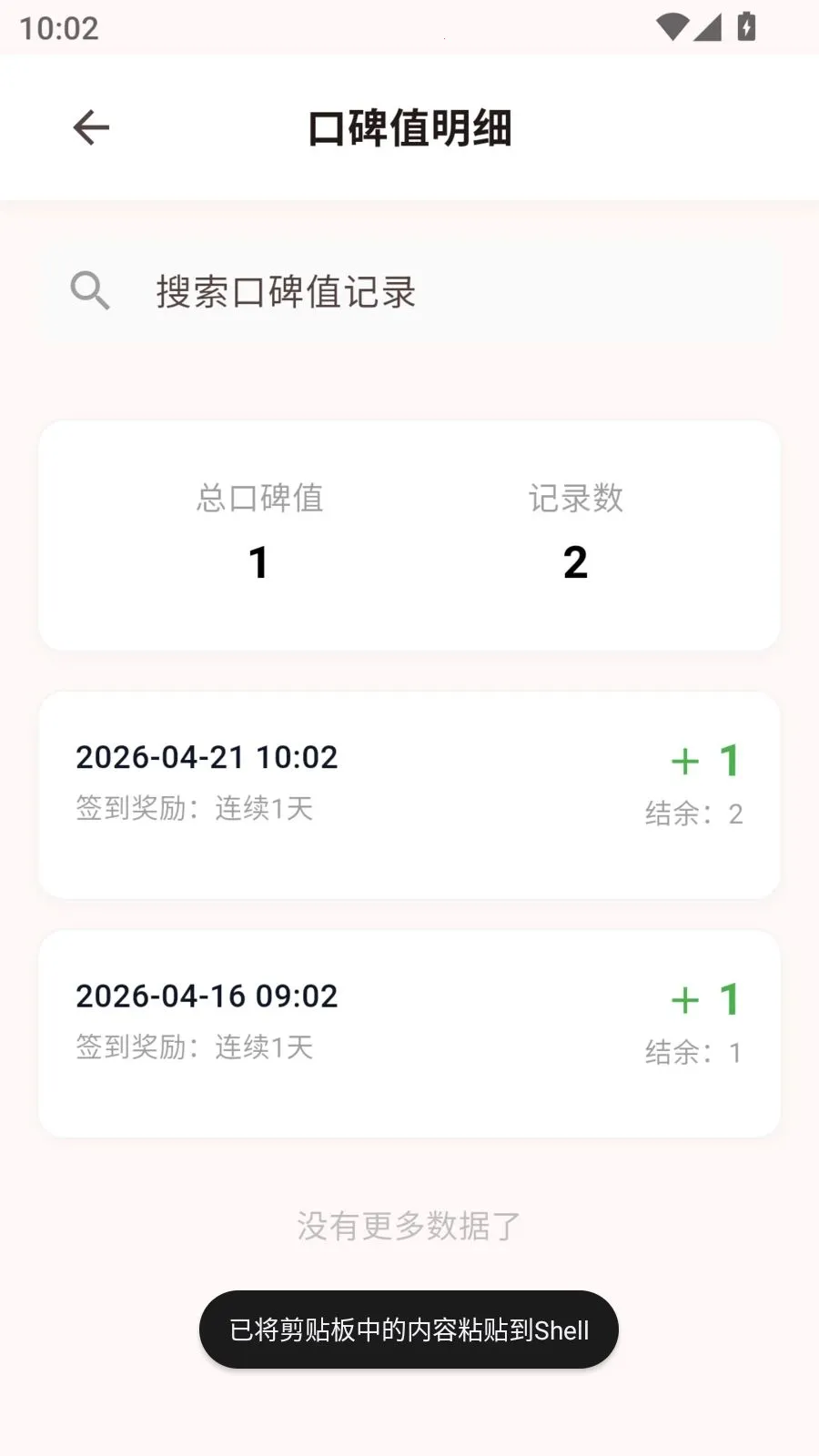This screenshot has height=1456, width=819.
Task: Open the 2026-04-16 09:02 record
Action: pos(206,996)
